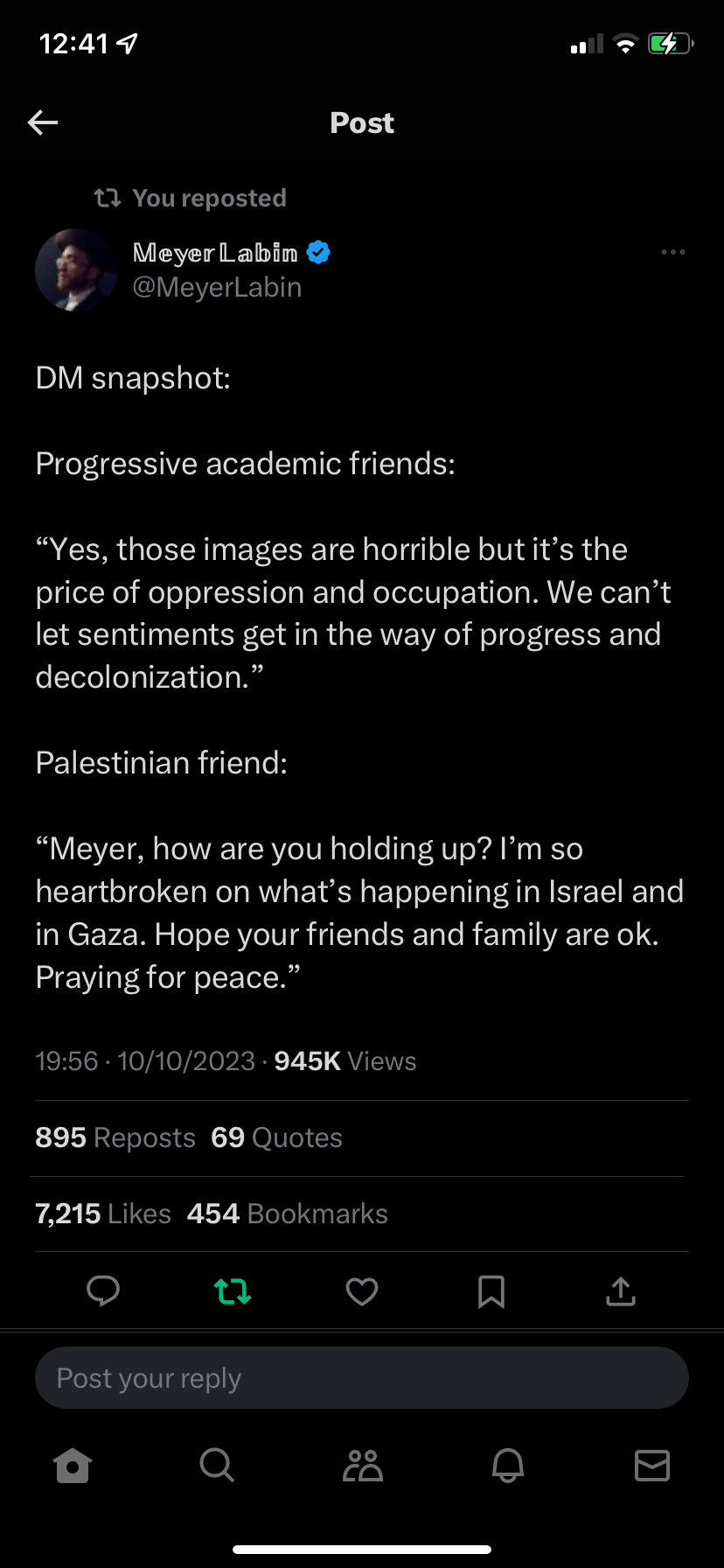This screenshot has height=1568, width=724.
Task: Reply using the comment bubble icon
Action: coord(103,1291)
